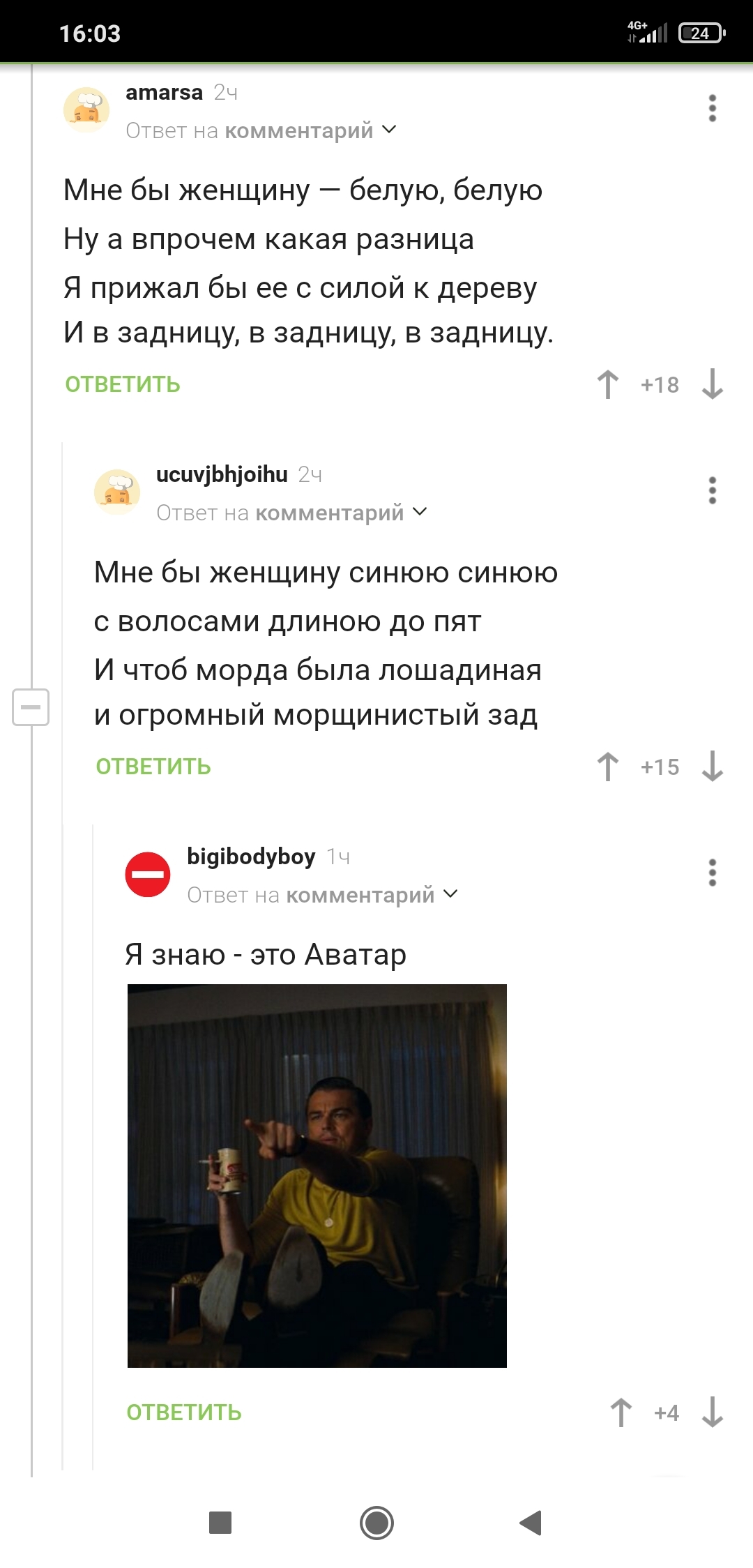The width and height of the screenshot is (753, 1568).
Task: Downvote amarsa's comment
Action: [712, 384]
